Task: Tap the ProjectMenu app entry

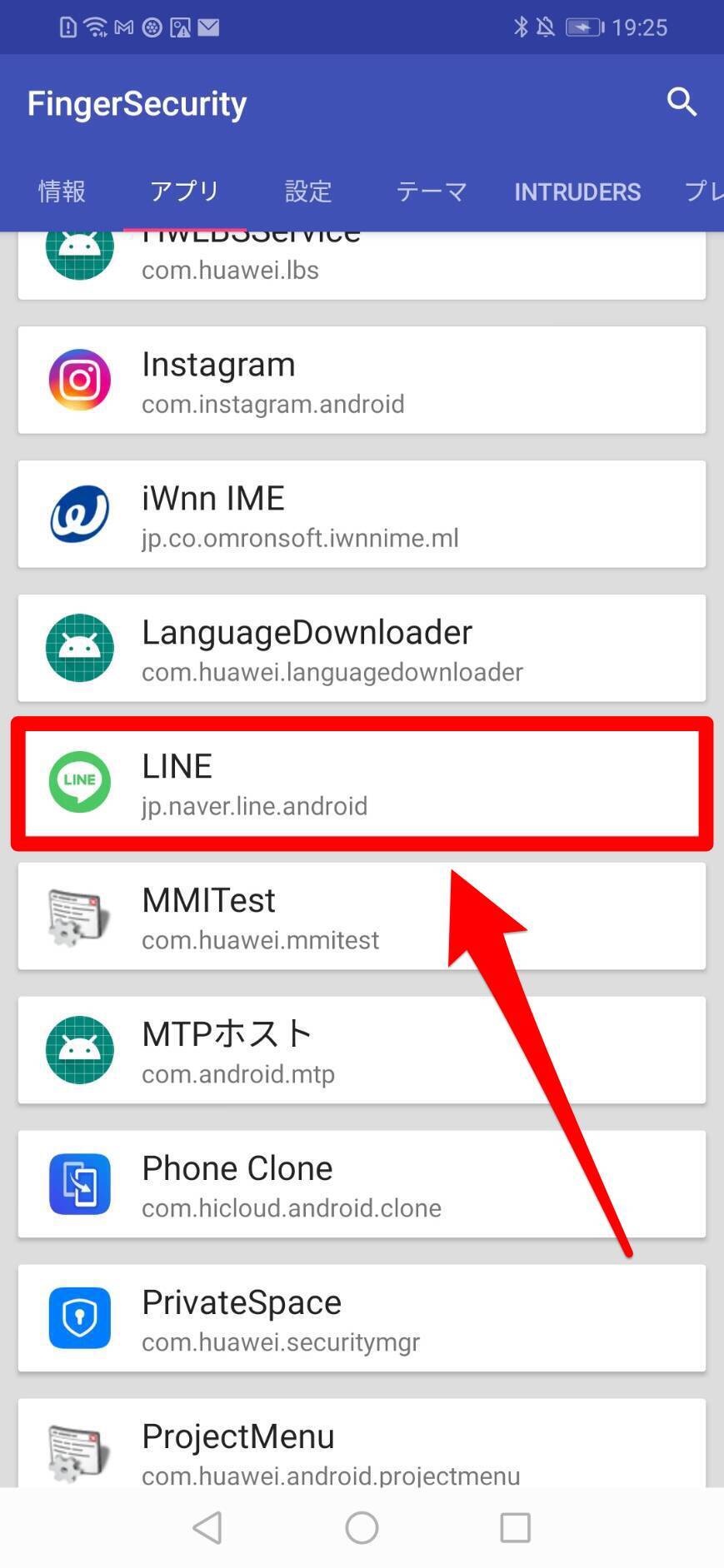Action: 362,1447
